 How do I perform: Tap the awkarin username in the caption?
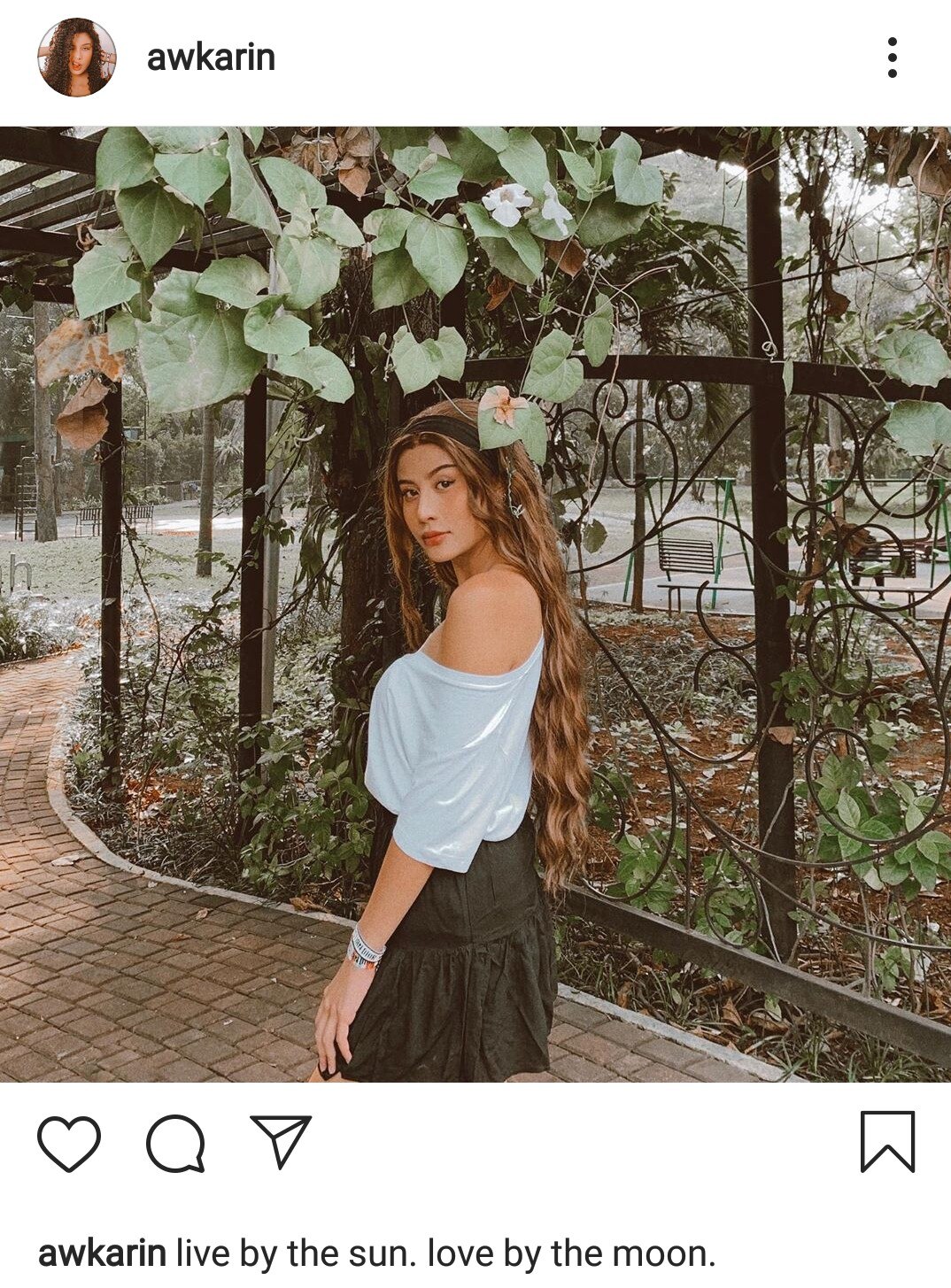tap(102, 1253)
